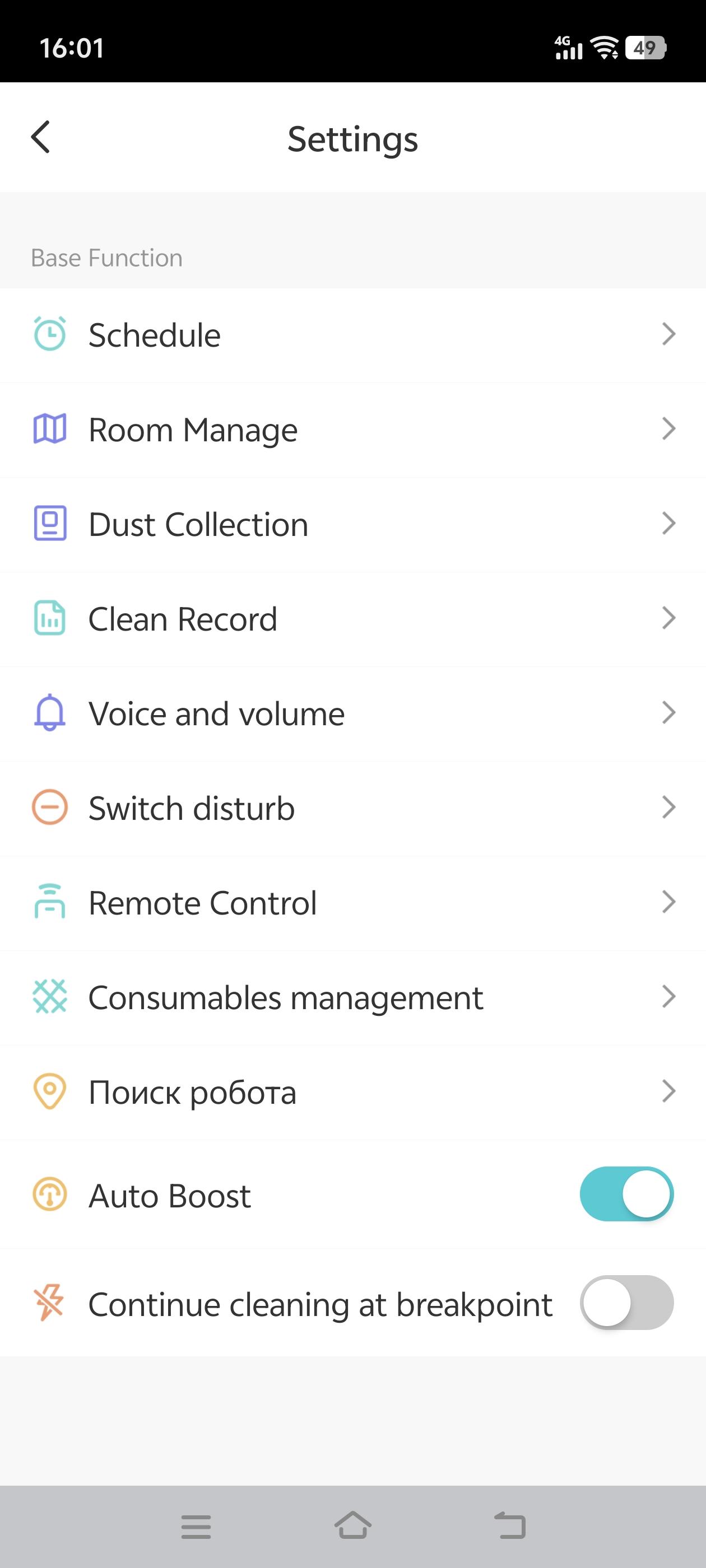The height and width of the screenshot is (1568, 706).
Task: Go back from the Settings screen
Action: pos(41,137)
